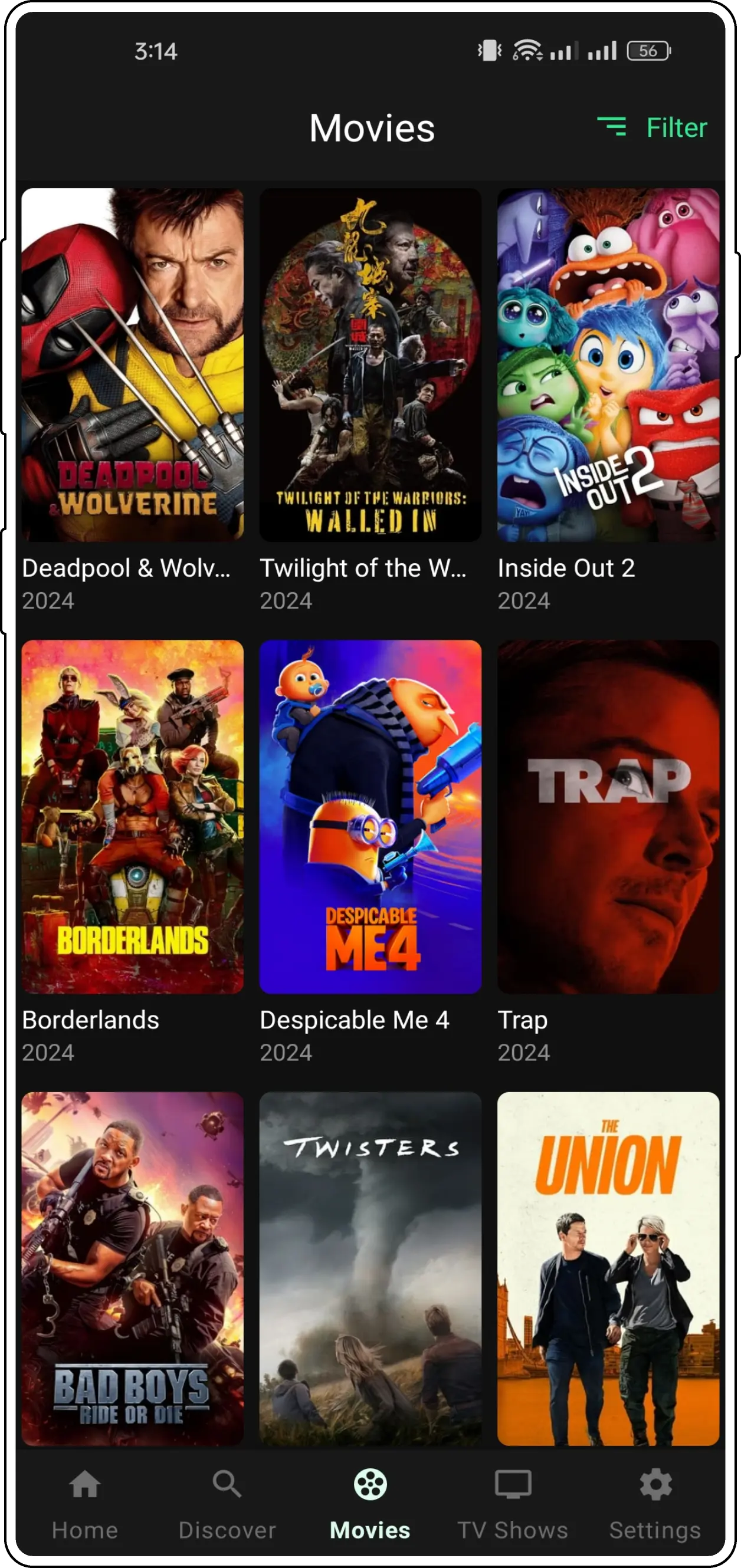
Task: Open The Union poster
Action: 608,1266
